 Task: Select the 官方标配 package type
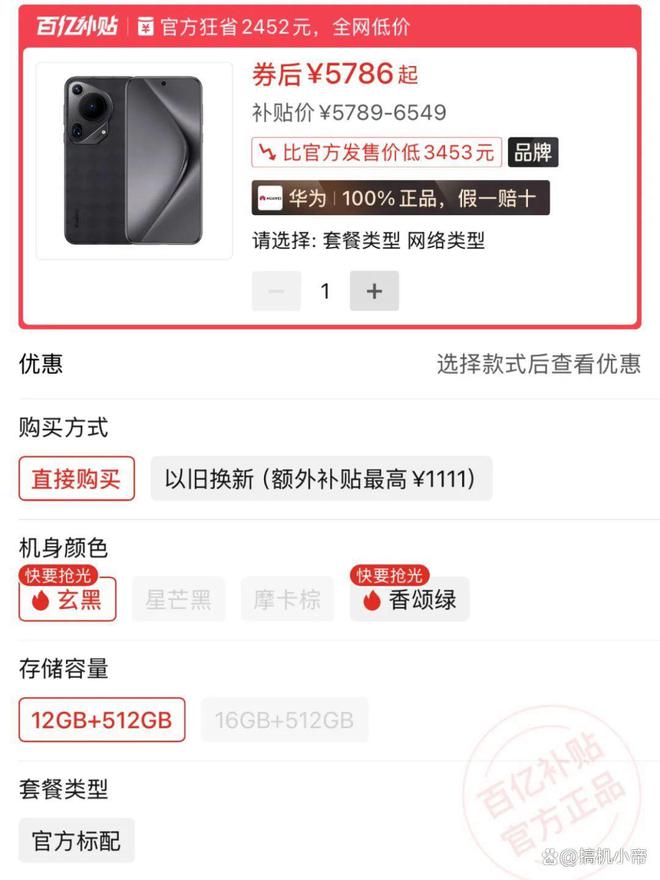coord(76,840)
